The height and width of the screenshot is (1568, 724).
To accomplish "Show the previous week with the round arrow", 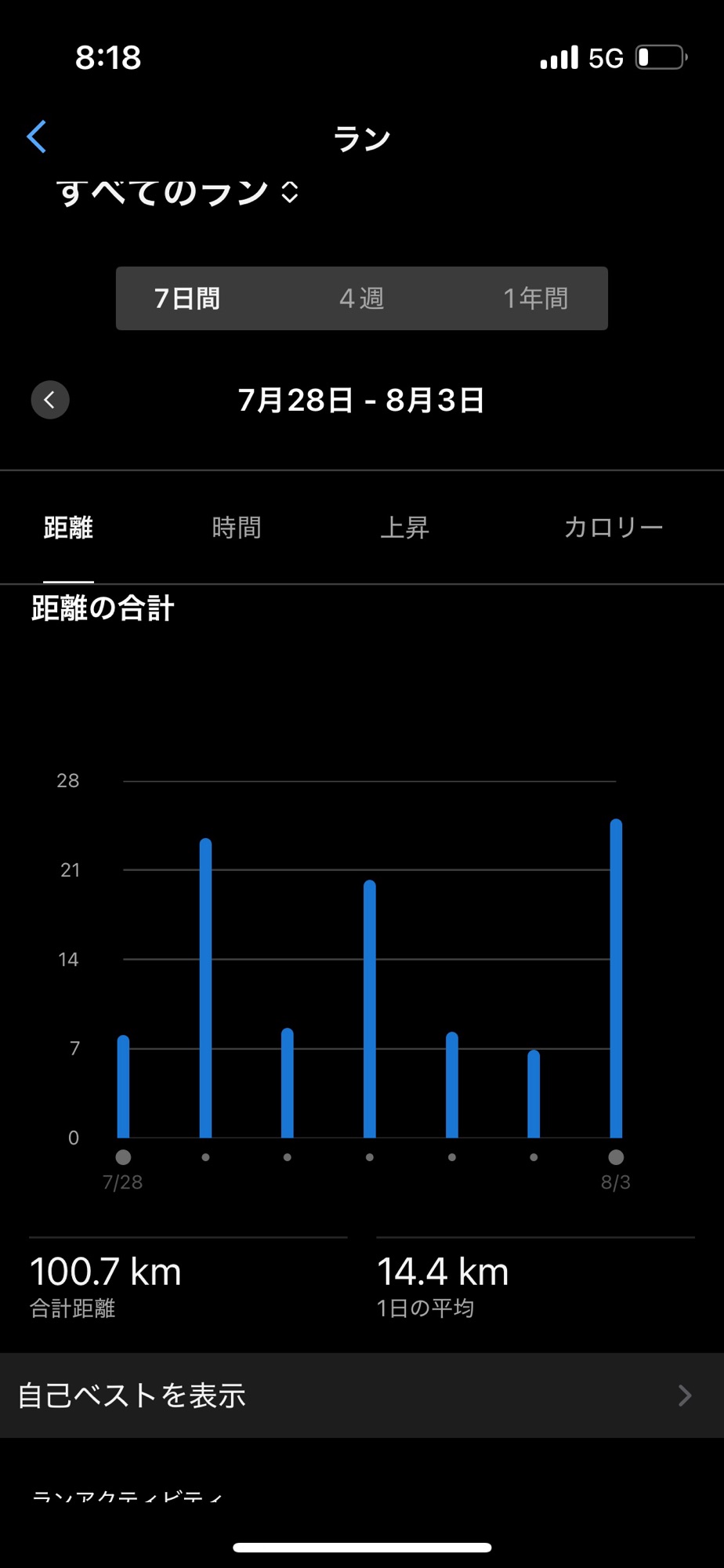I will pos(50,400).
